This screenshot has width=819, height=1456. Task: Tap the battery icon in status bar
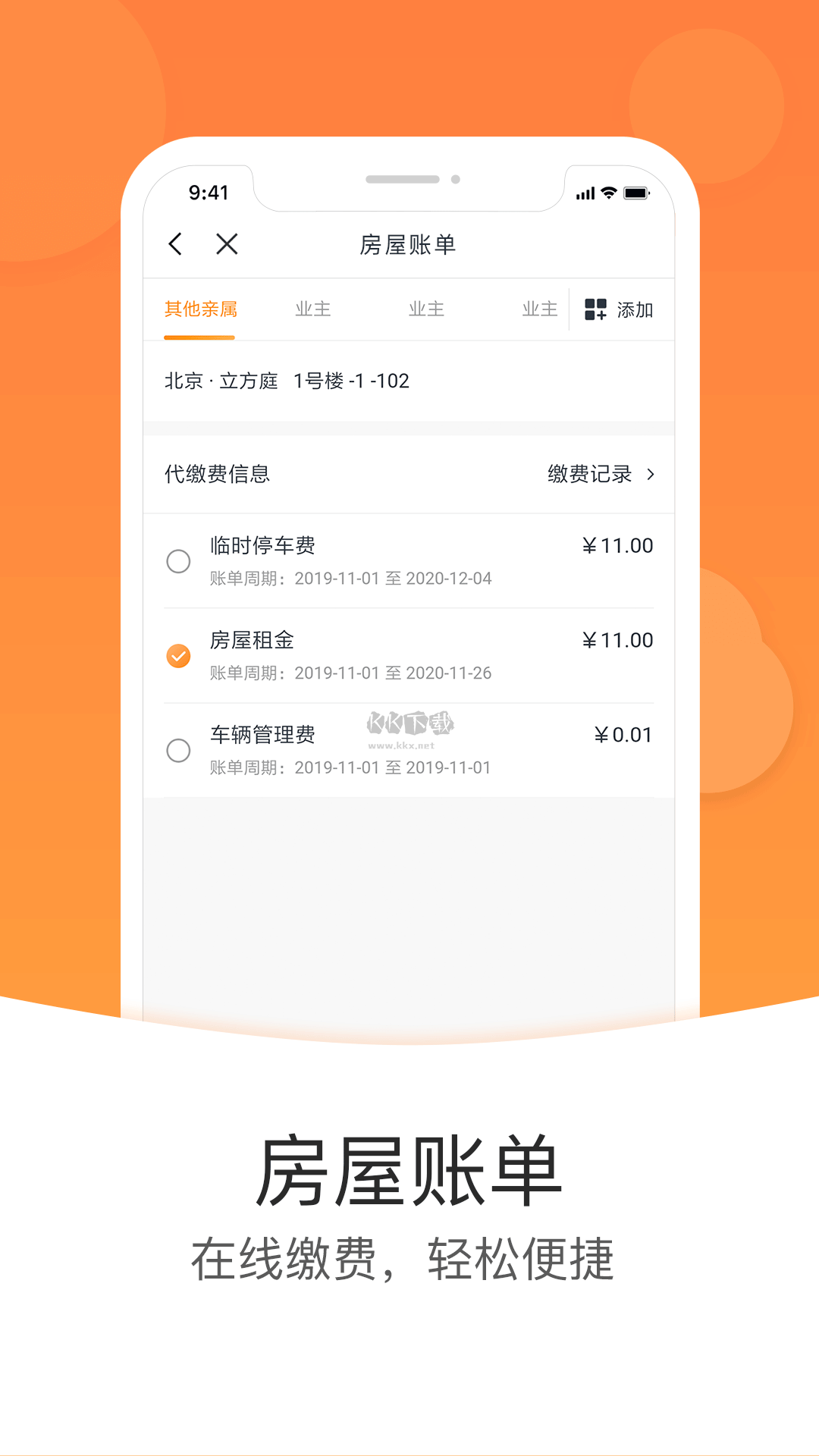pyautogui.click(x=637, y=194)
